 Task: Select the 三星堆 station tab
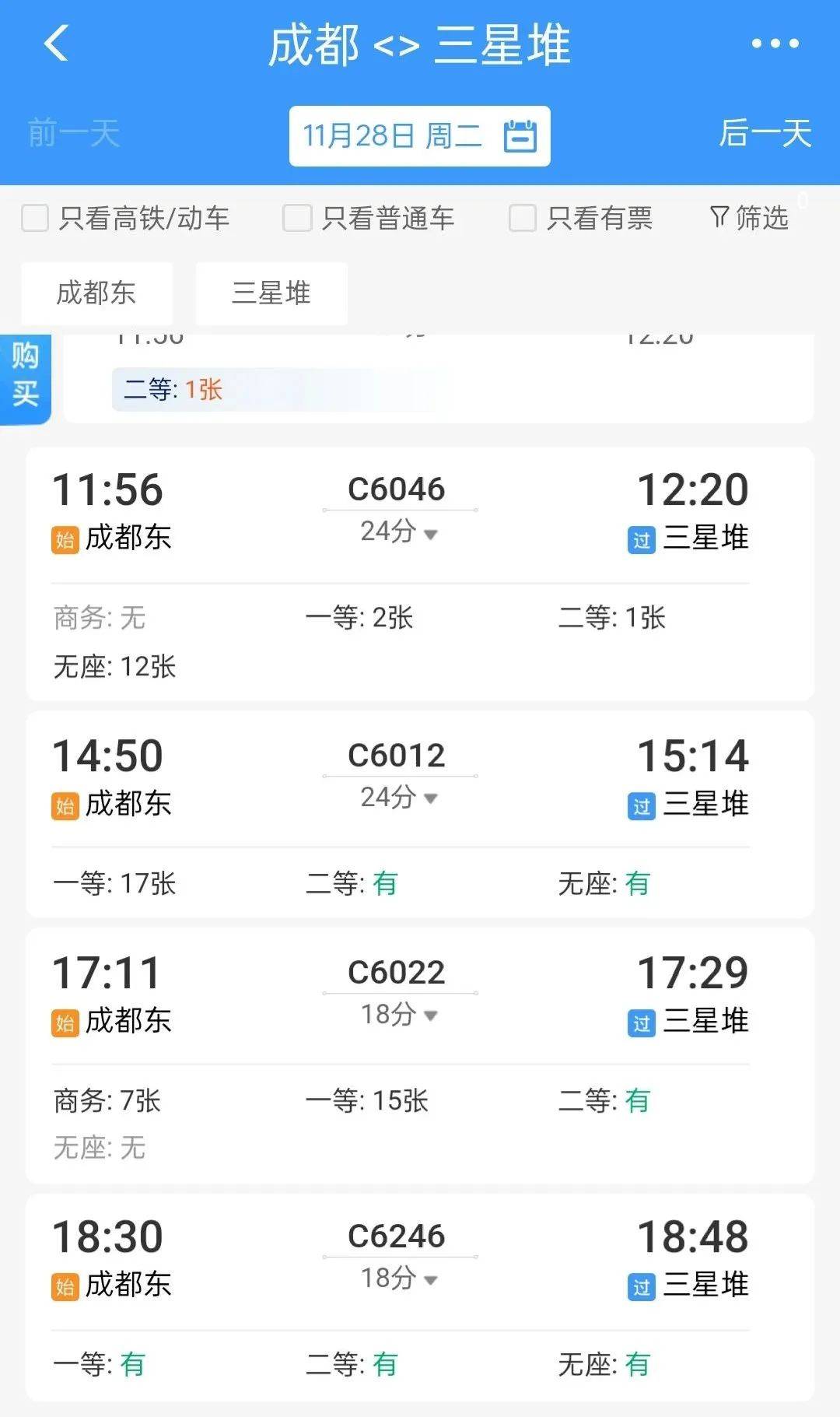(x=271, y=293)
